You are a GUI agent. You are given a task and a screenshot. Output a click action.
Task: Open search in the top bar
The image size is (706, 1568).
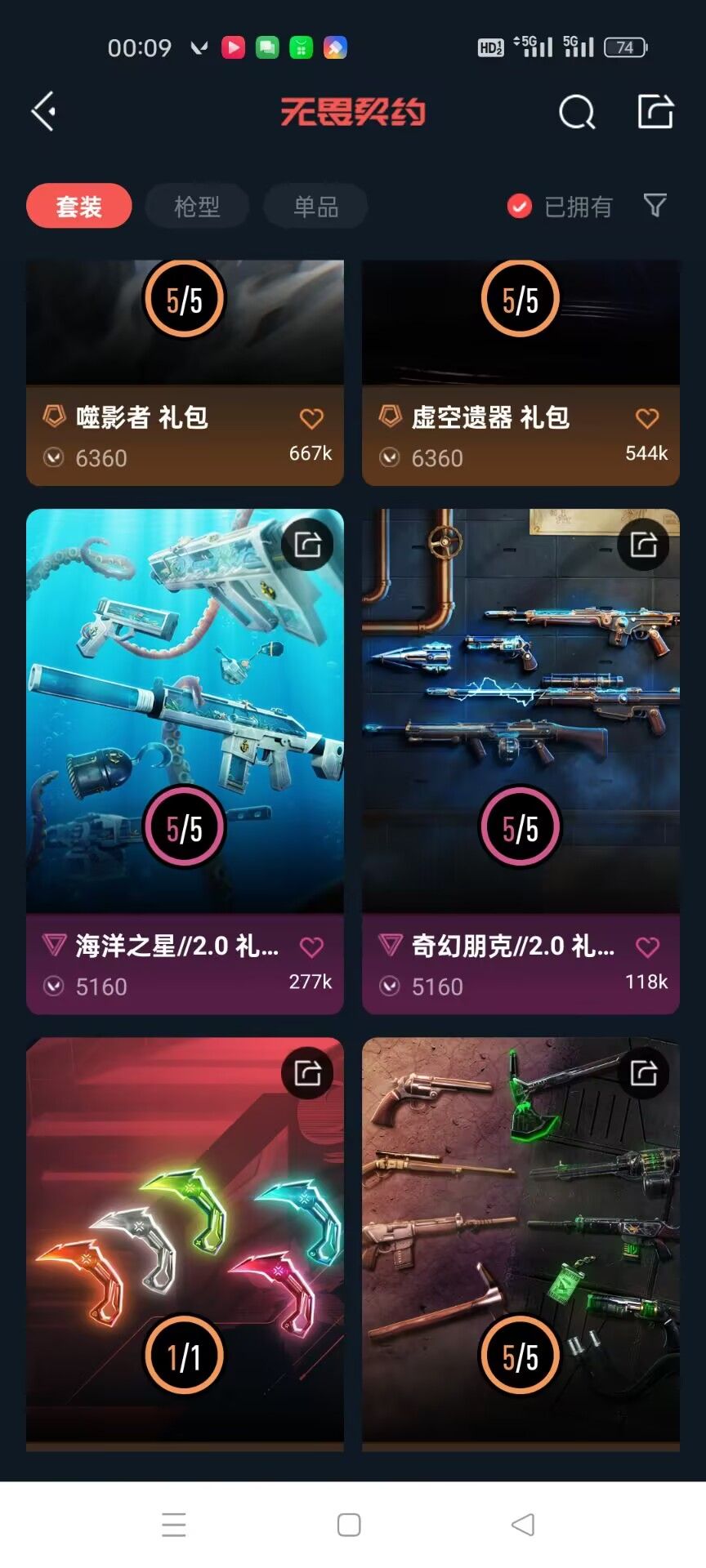click(x=577, y=113)
